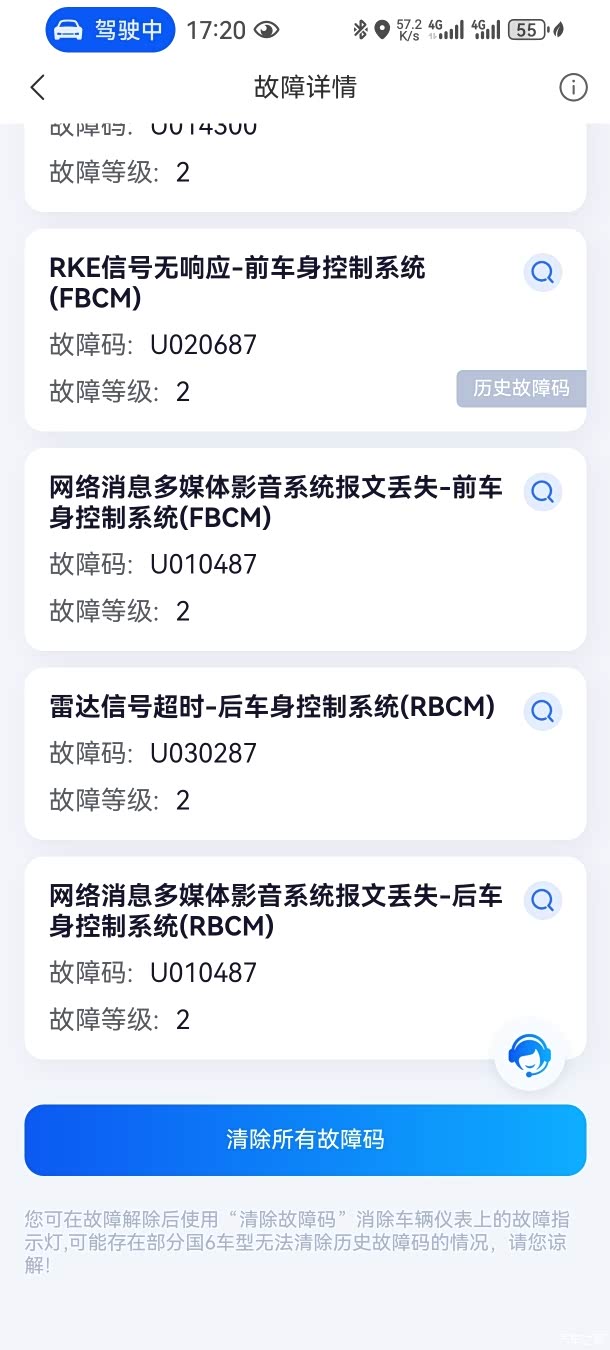610x1350 pixels.
Task: Search the FBCM 网络消息多媒体影音系统报文丢失 fault
Action: pyautogui.click(x=543, y=492)
